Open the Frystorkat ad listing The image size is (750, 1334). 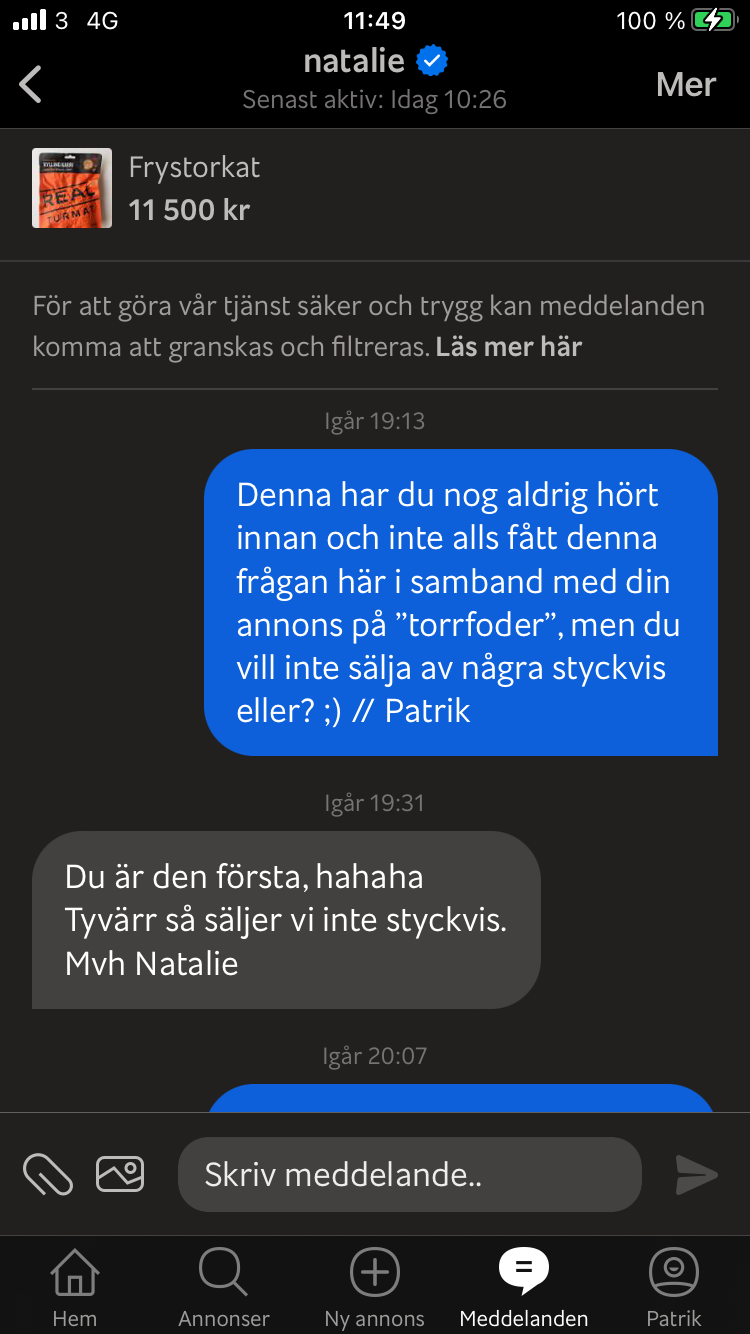[x=375, y=189]
